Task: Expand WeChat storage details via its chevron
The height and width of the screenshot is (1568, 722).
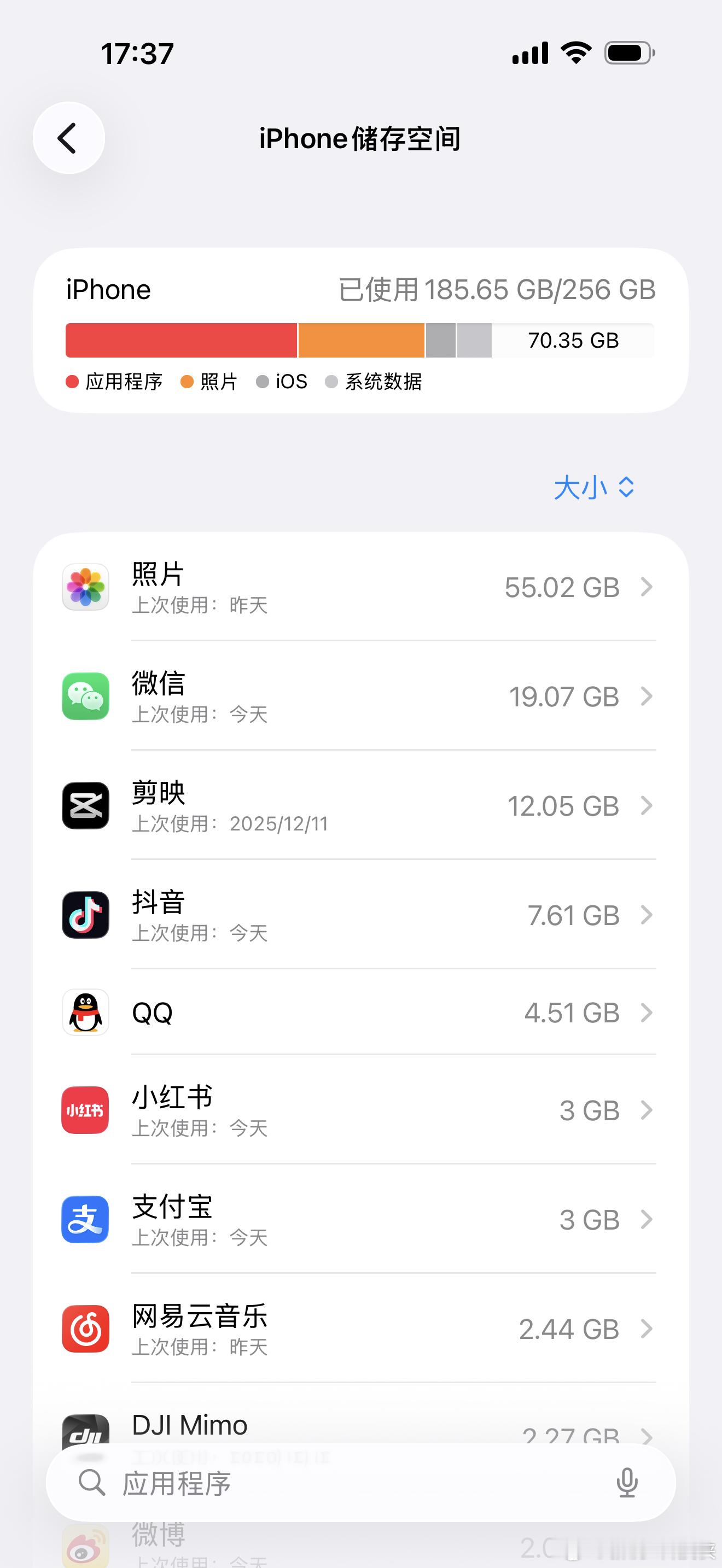Action: [x=647, y=697]
